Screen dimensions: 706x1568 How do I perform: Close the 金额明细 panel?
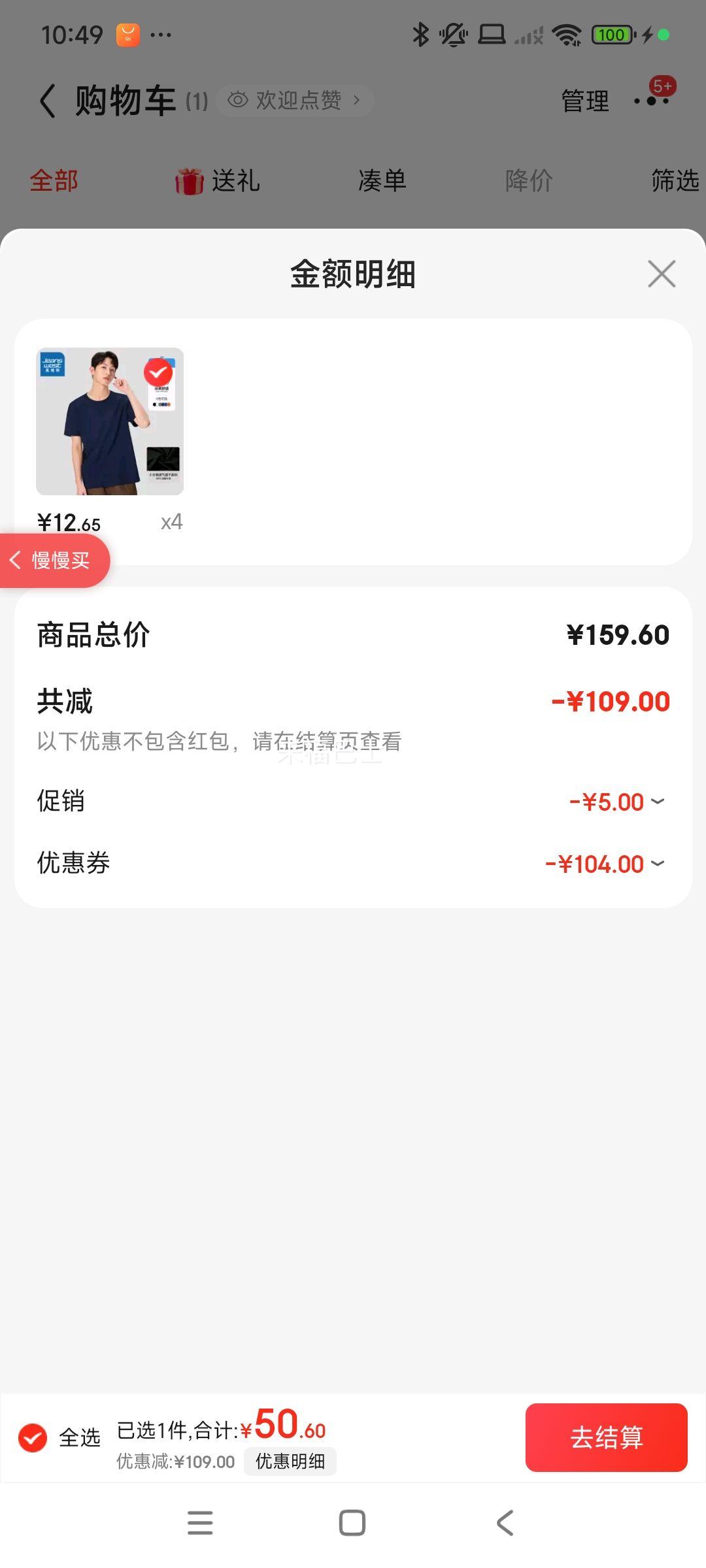[x=662, y=274]
